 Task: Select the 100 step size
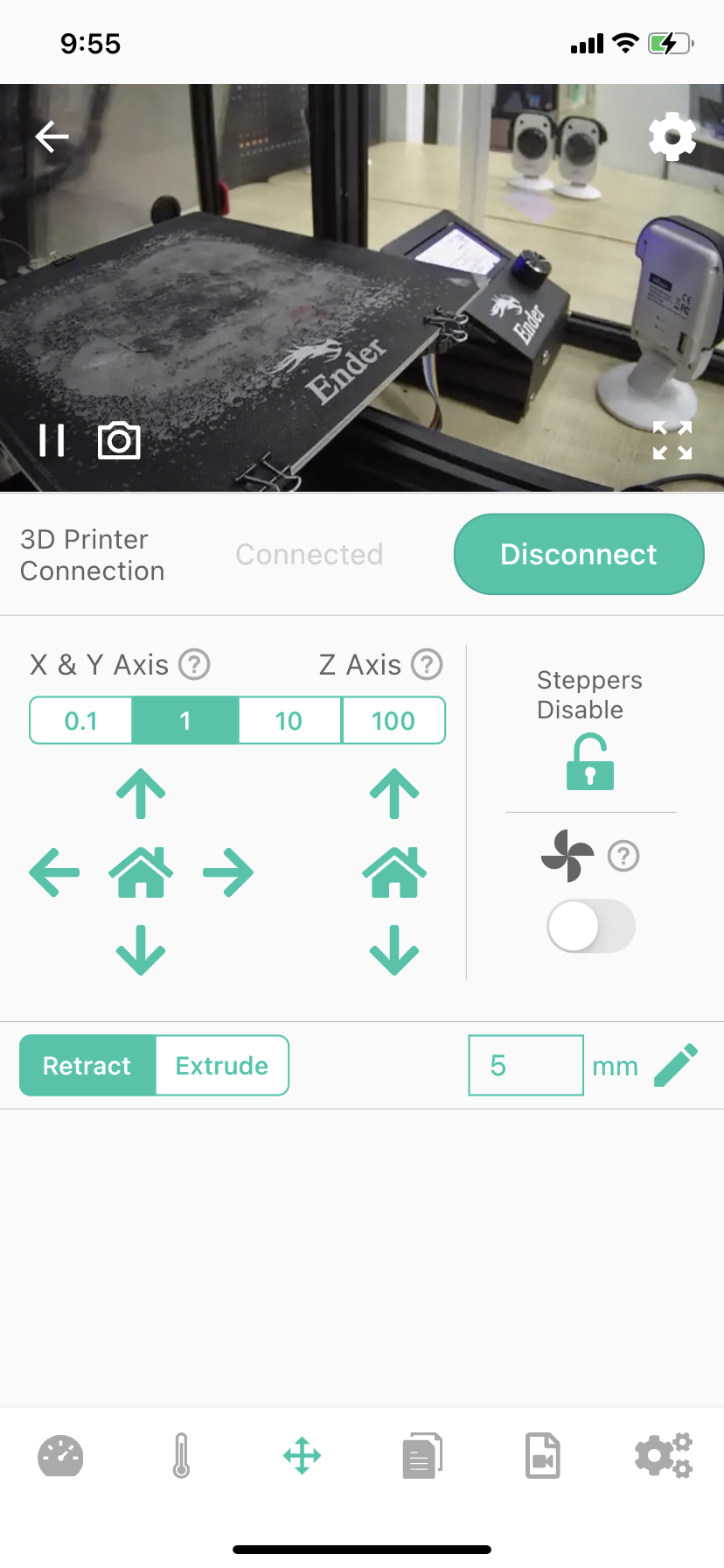point(393,721)
